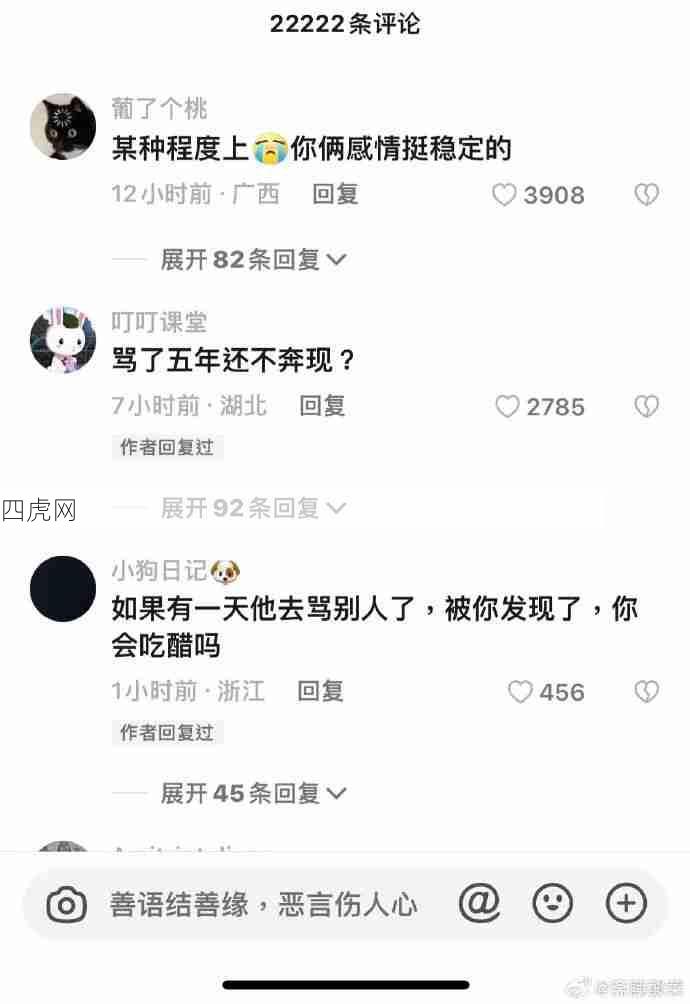This screenshot has height=1004, width=690.
Task: Reply to 小狗日记's comment
Action: coord(320,691)
